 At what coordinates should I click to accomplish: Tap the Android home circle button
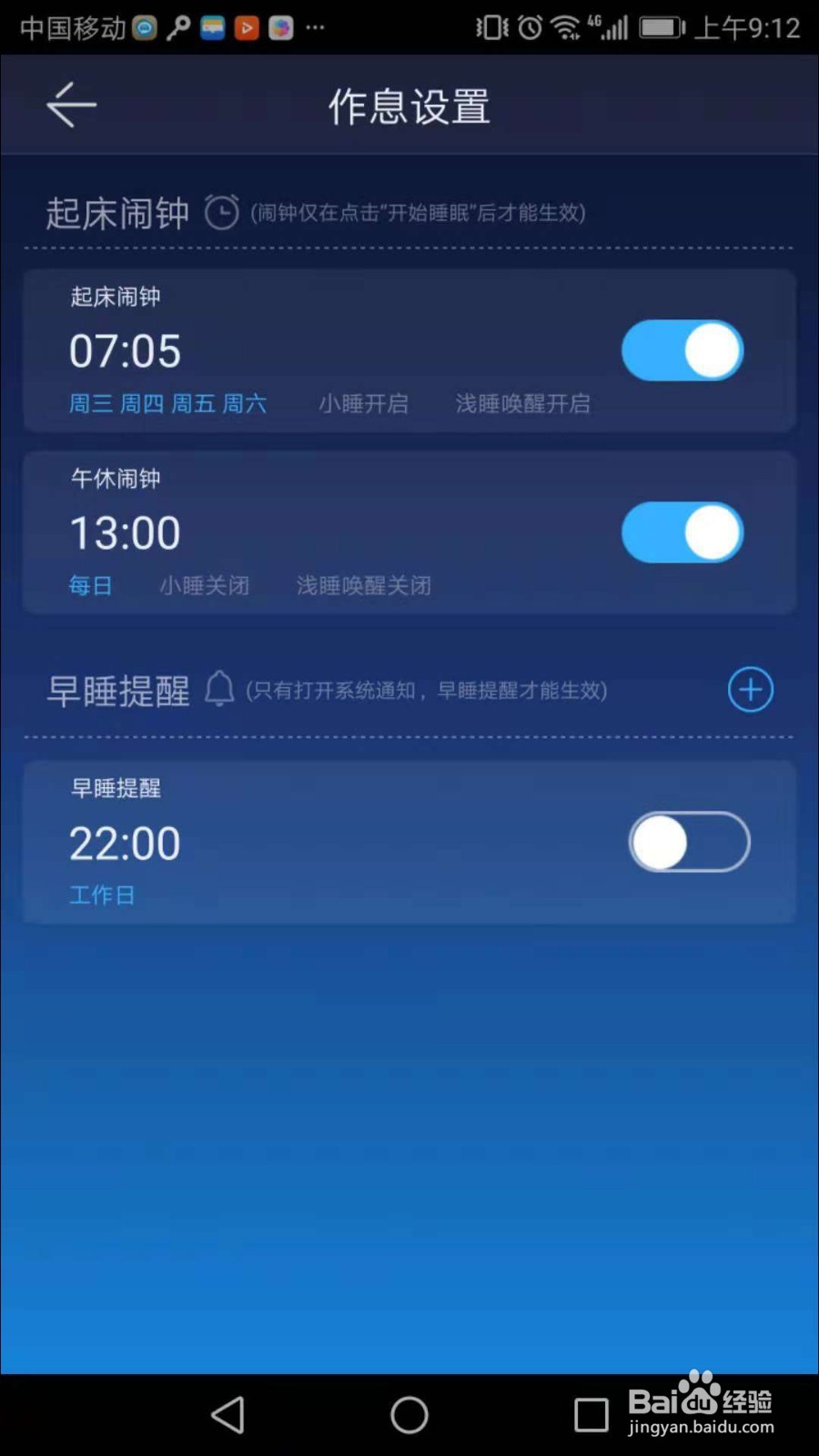point(408,1414)
